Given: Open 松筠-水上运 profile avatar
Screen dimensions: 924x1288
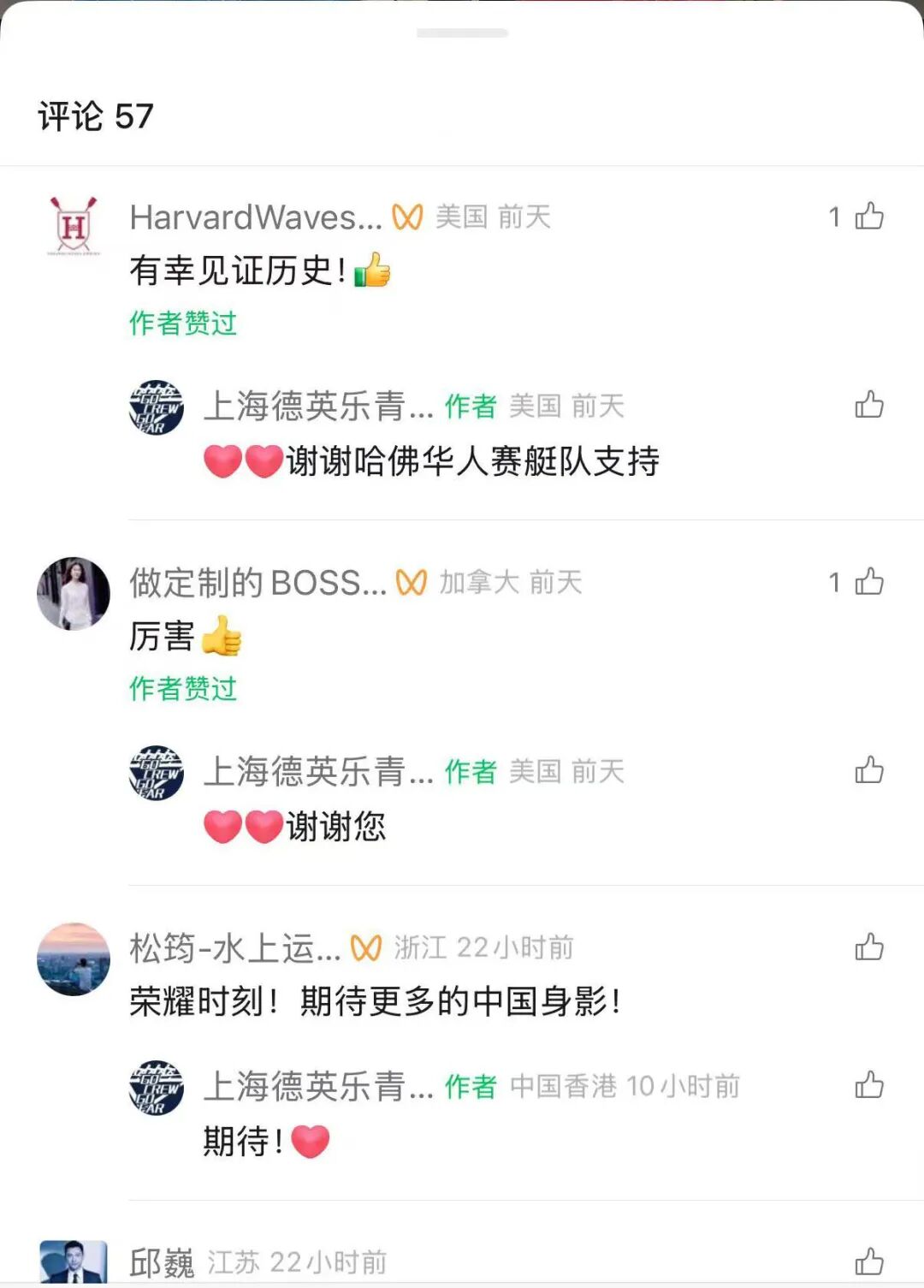Looking at the screenshot, I should (x=74, y=959).
